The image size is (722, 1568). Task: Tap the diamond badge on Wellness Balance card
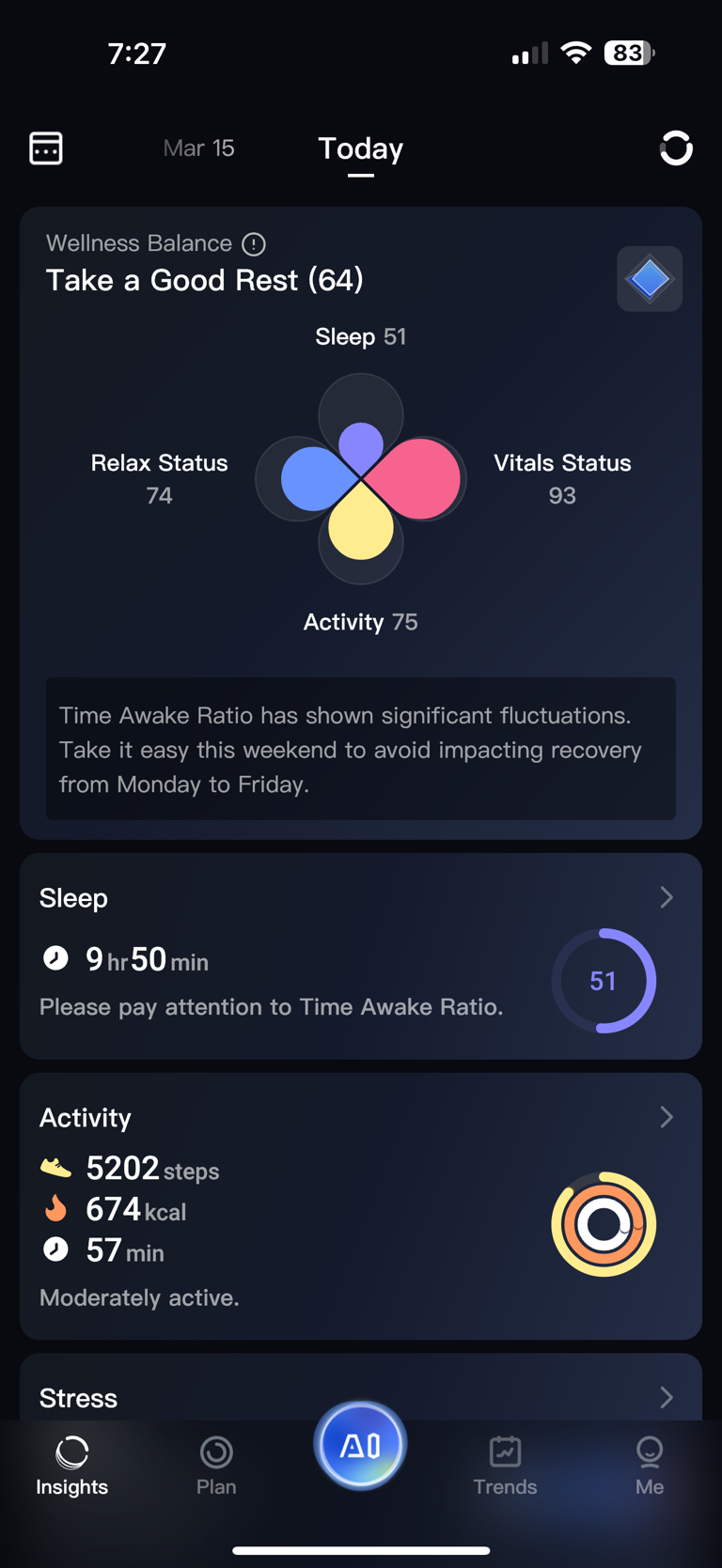pos(650,278)
